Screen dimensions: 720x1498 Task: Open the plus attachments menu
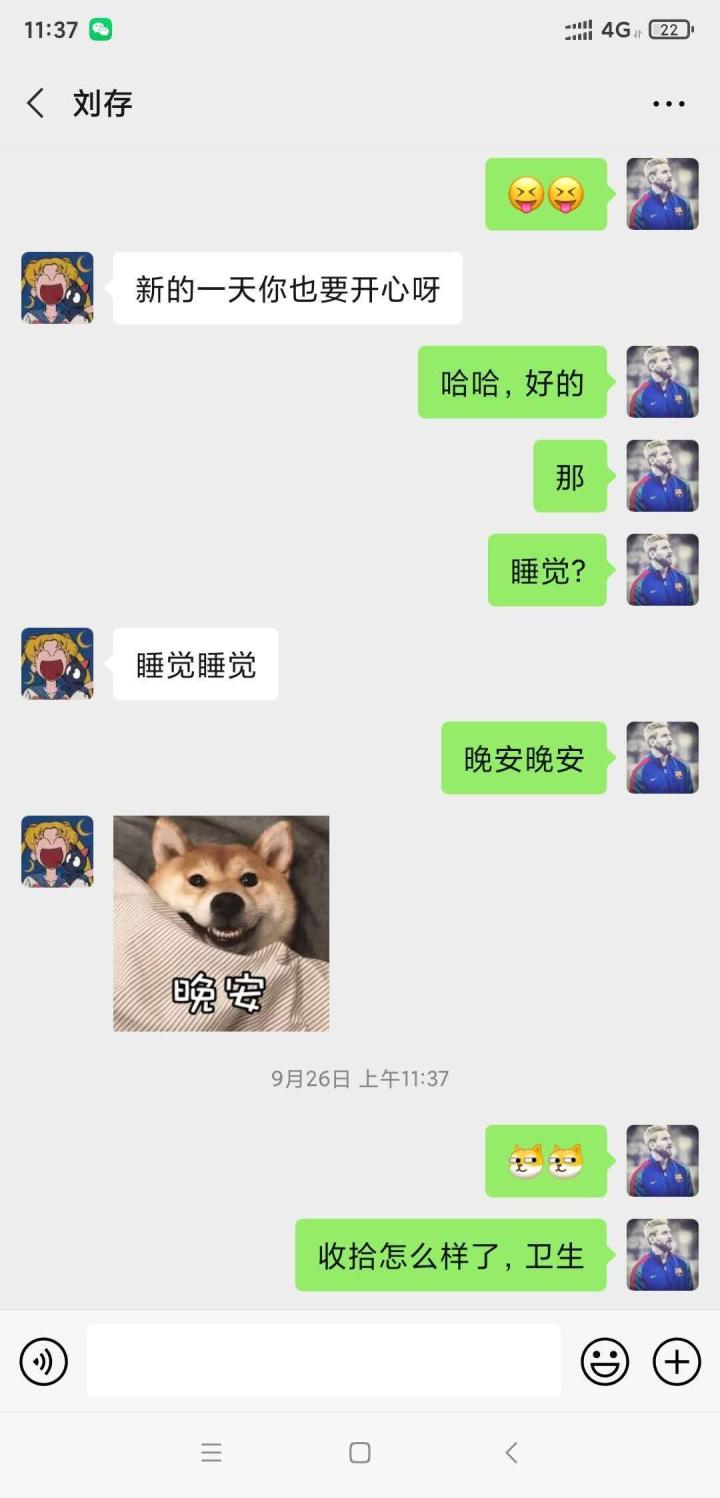tap(677, 1361)
